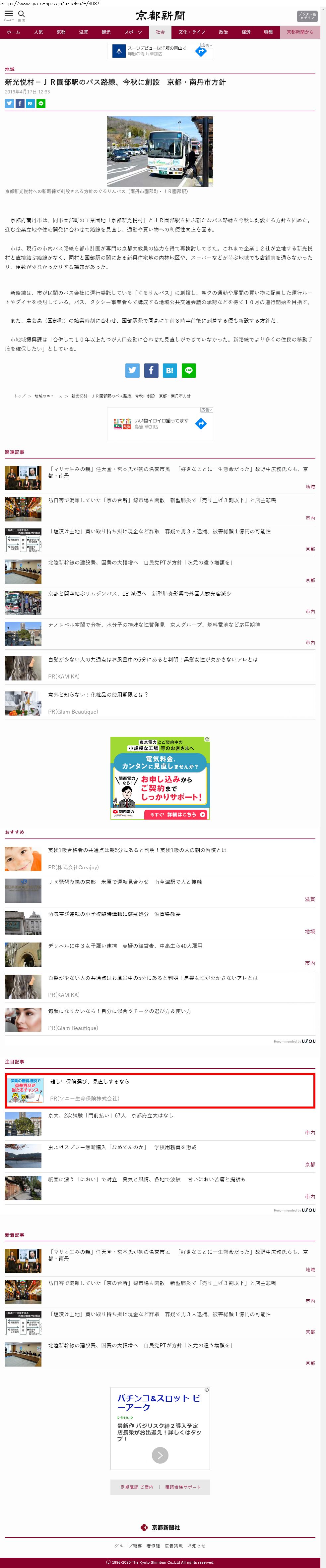The height and width of the screenshot is (1568, 326).
Task: Open the search icon in header
Action: pos(21,15)
